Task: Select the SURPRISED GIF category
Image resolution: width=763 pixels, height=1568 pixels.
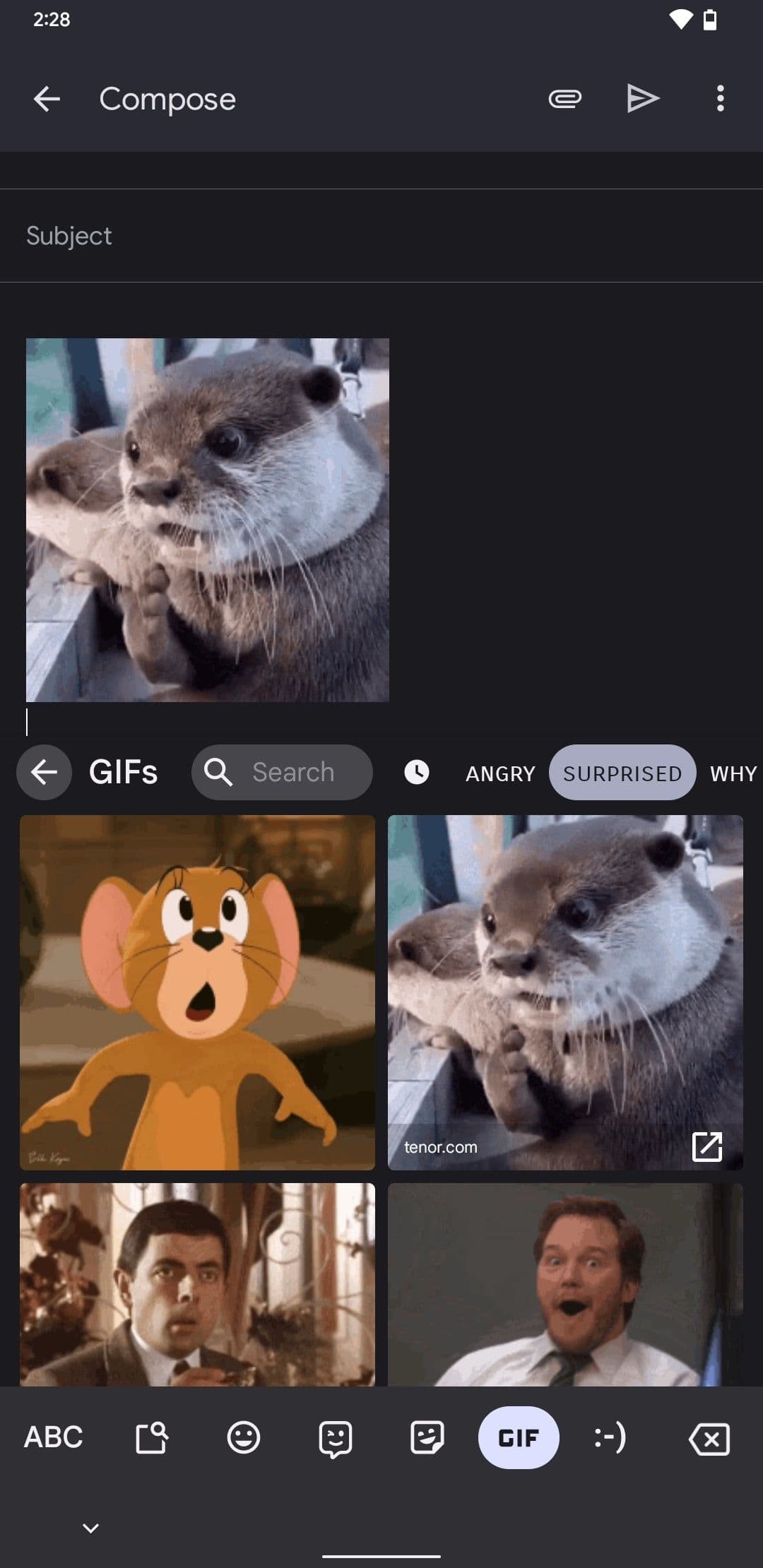Action: click(622, 773)
